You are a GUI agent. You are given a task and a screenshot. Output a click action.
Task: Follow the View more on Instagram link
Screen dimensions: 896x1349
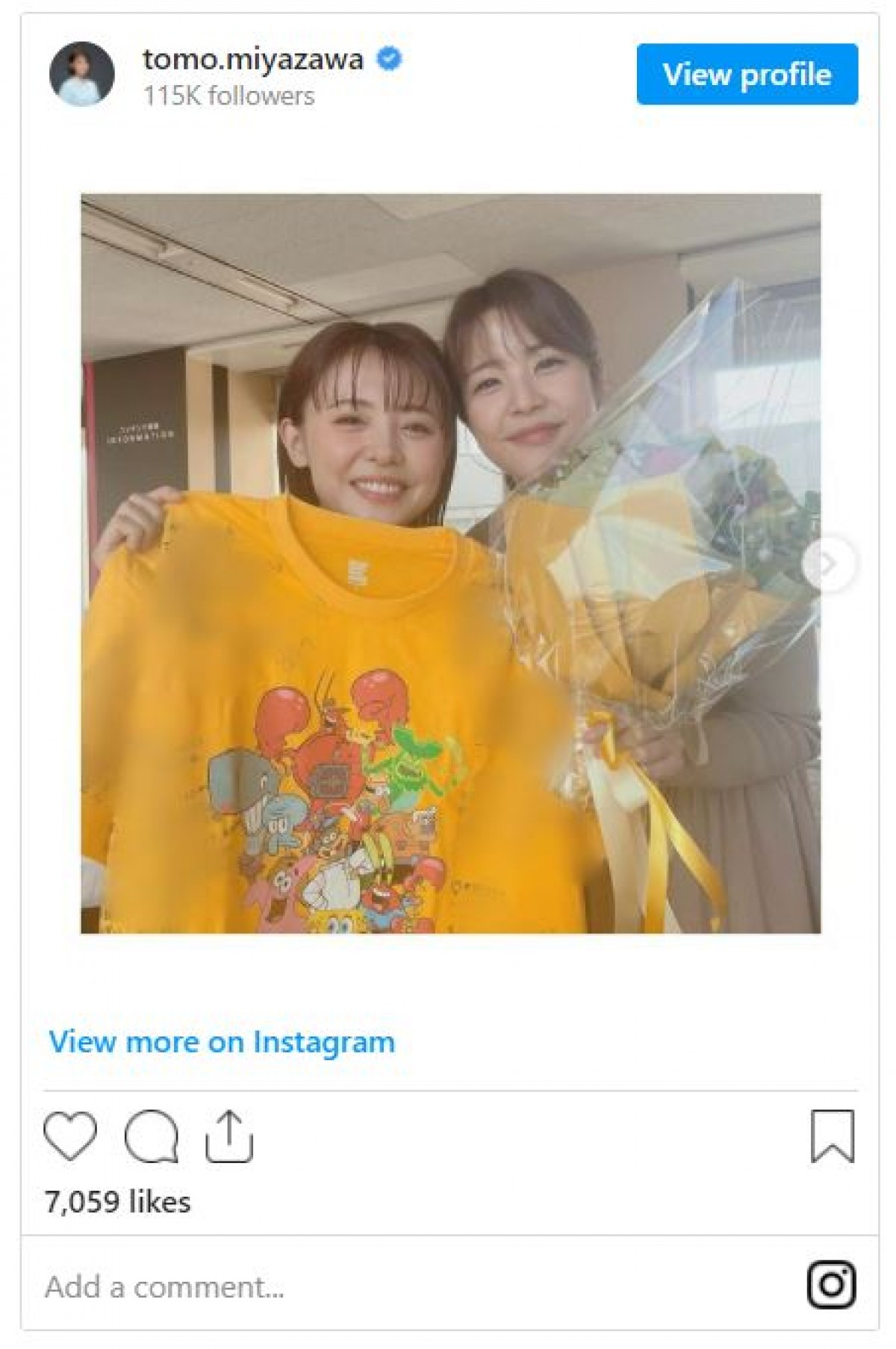tap(222, 1041)
